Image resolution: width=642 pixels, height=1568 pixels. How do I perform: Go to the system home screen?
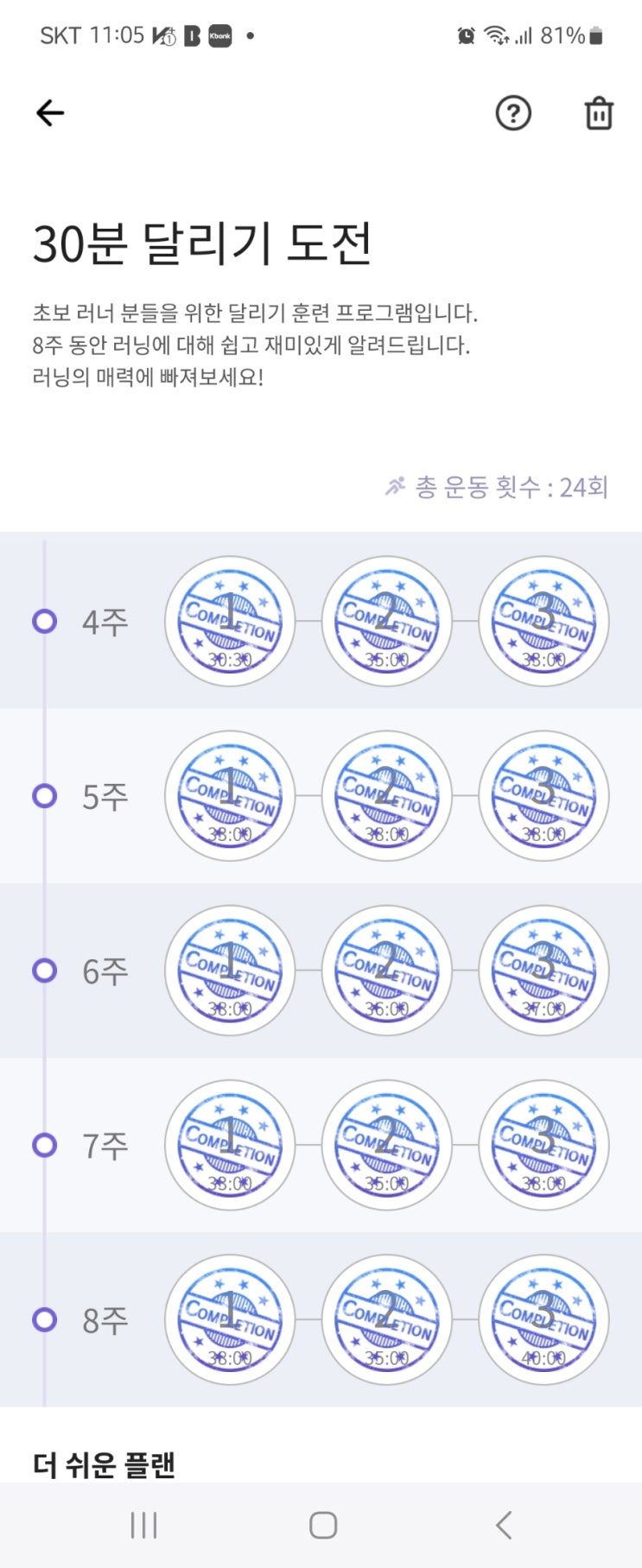tap(322, 1525)
